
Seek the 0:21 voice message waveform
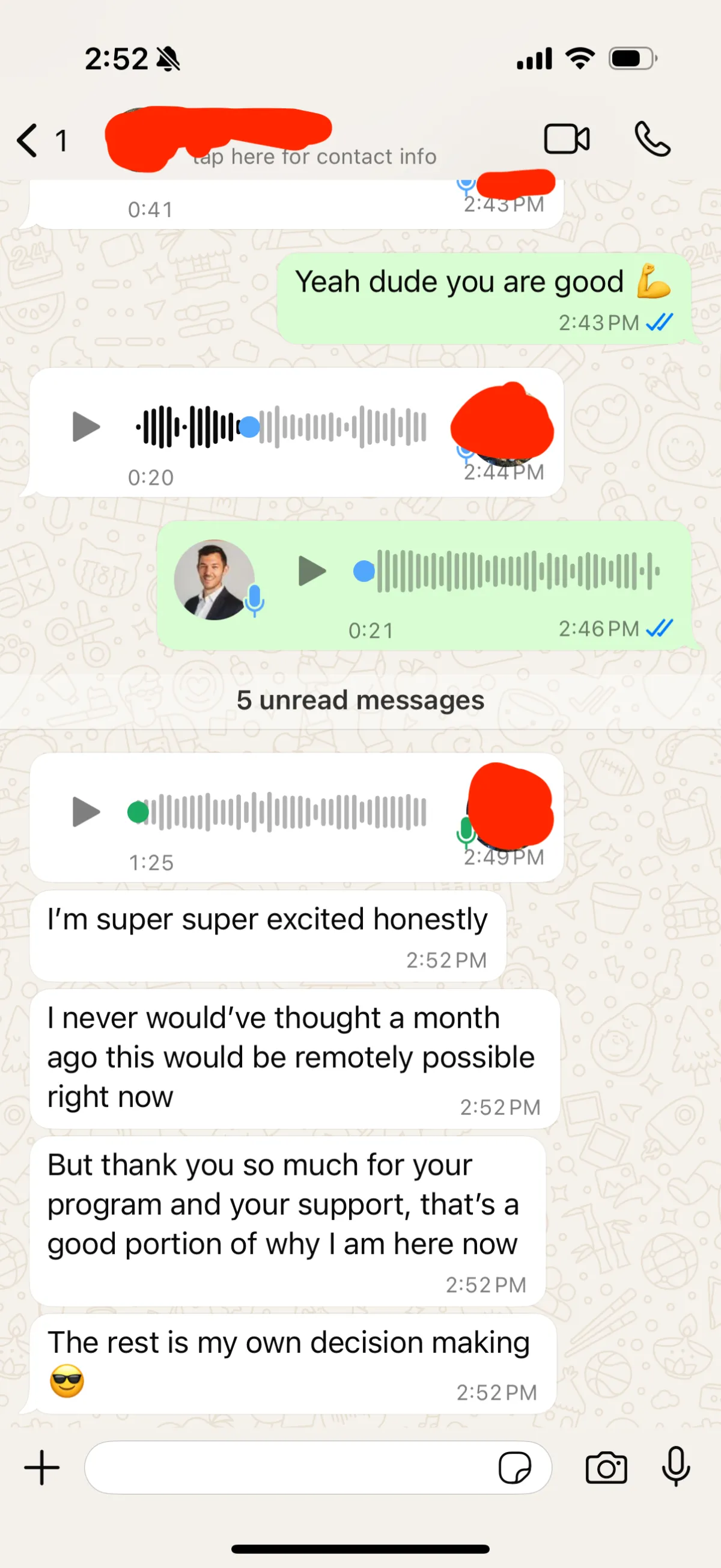pos(517,571)
